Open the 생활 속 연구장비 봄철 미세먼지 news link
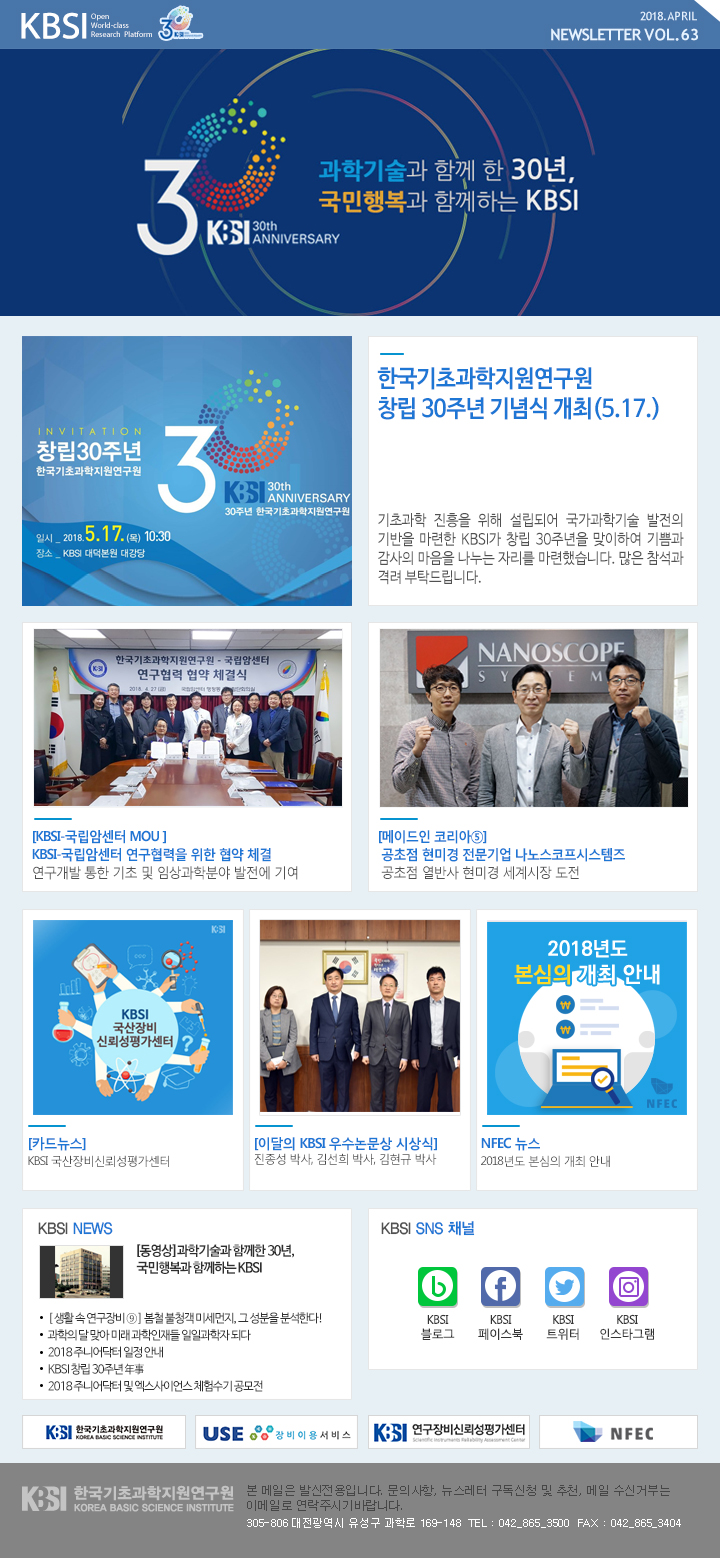 coord(185,1317)
